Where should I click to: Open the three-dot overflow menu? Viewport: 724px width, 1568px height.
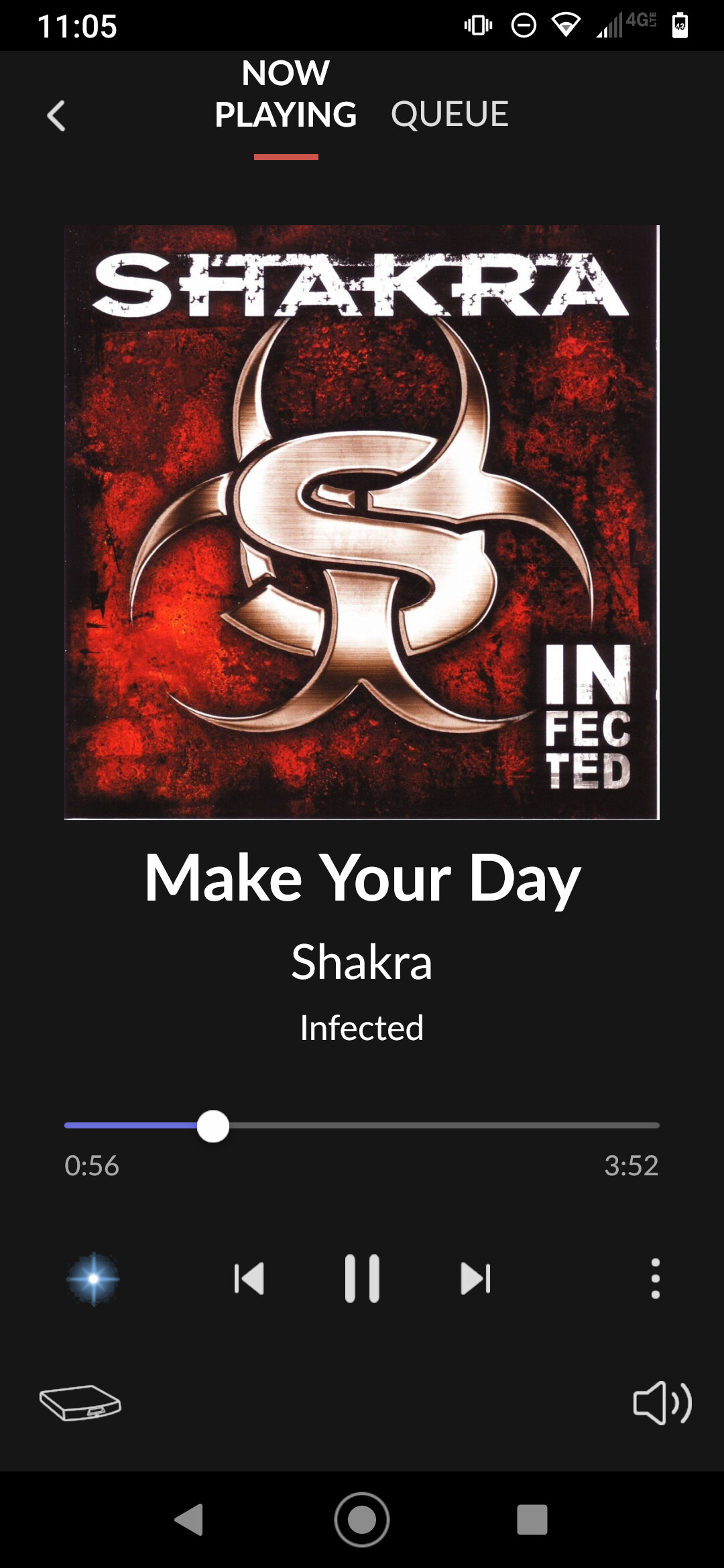coord(656,1279)
